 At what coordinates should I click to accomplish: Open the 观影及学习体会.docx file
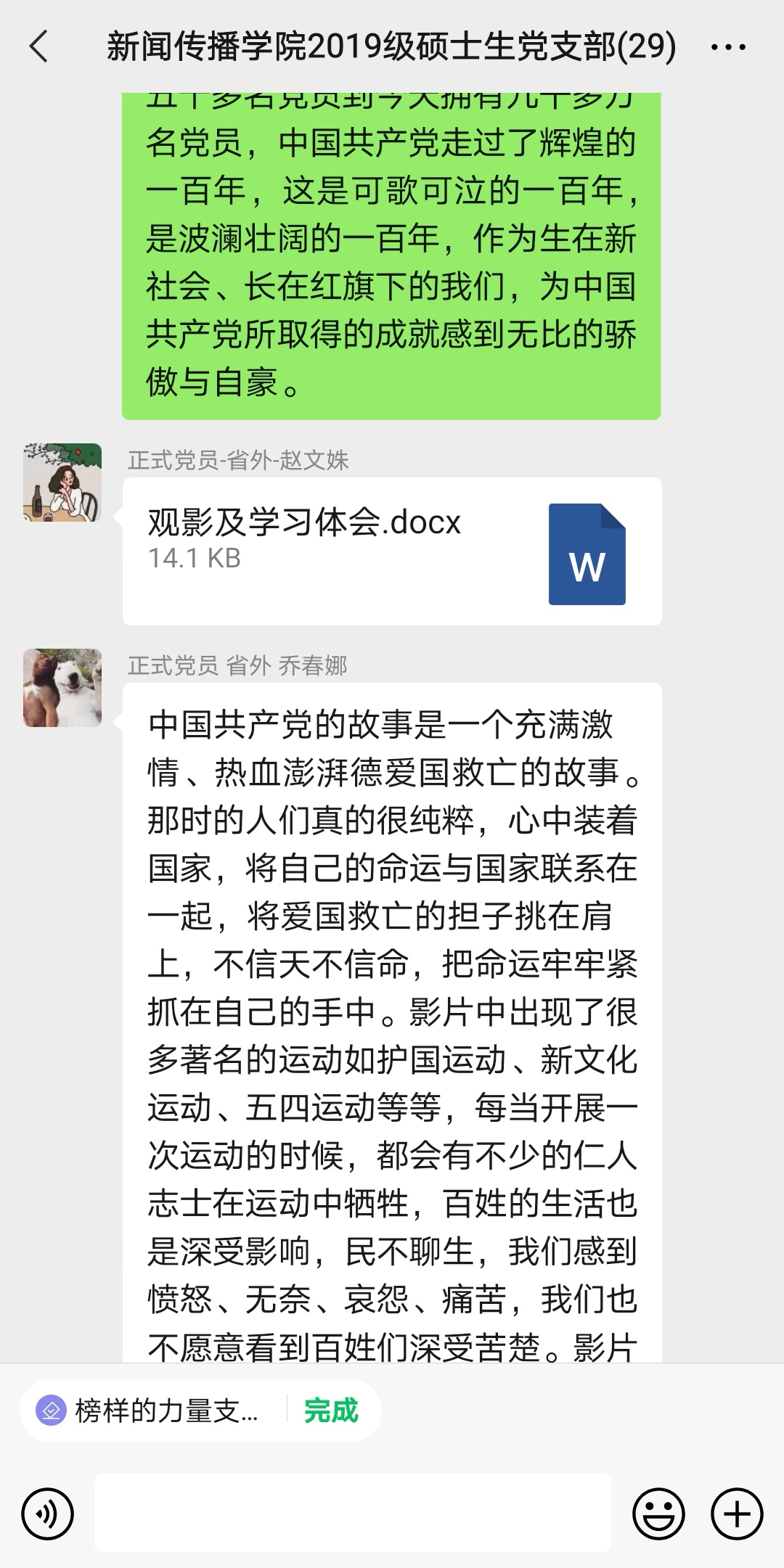pyautogui.click(x=392, y=551)
